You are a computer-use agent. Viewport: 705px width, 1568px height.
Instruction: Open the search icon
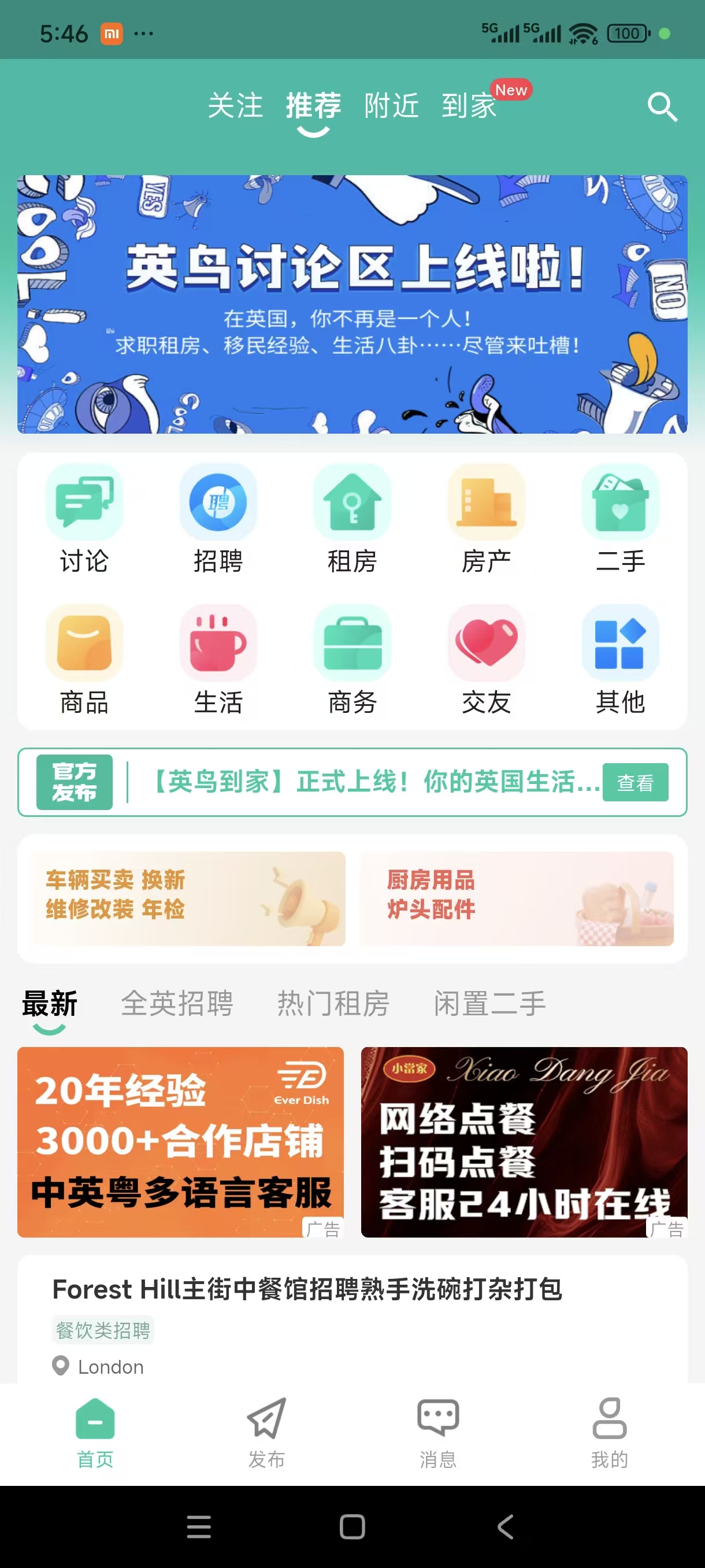tap(662, 107)
